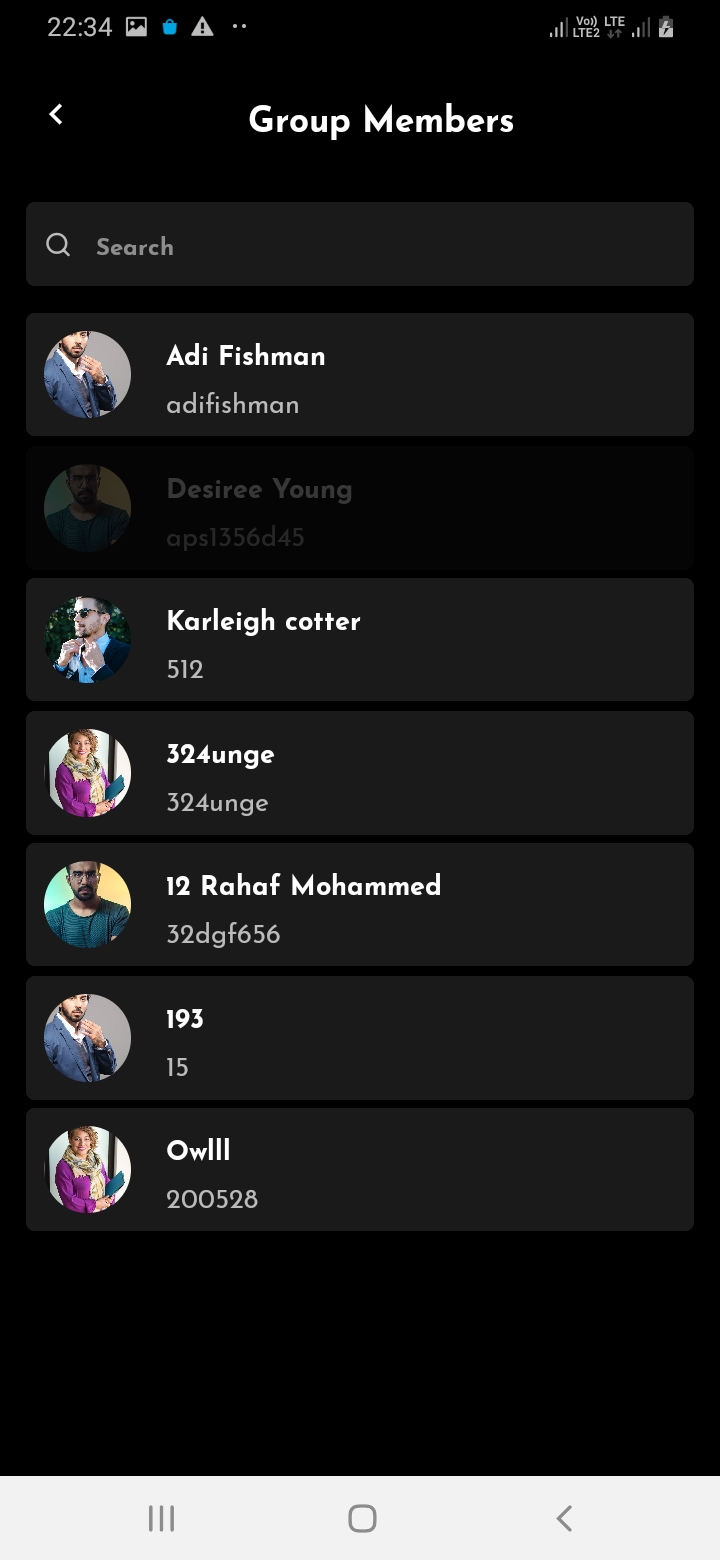720x1560 pixels.
Task: Tap the Home button on the navigation bar
Action: pos(360,1517)
